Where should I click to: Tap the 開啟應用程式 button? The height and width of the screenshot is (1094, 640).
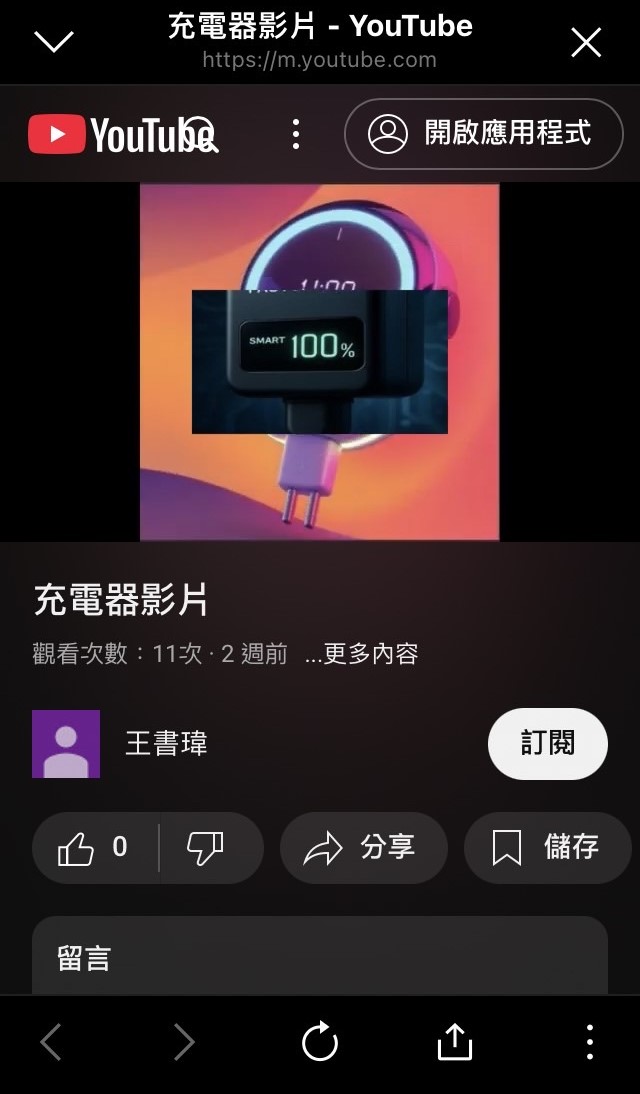pyautogui.click(x=484, y=134)
